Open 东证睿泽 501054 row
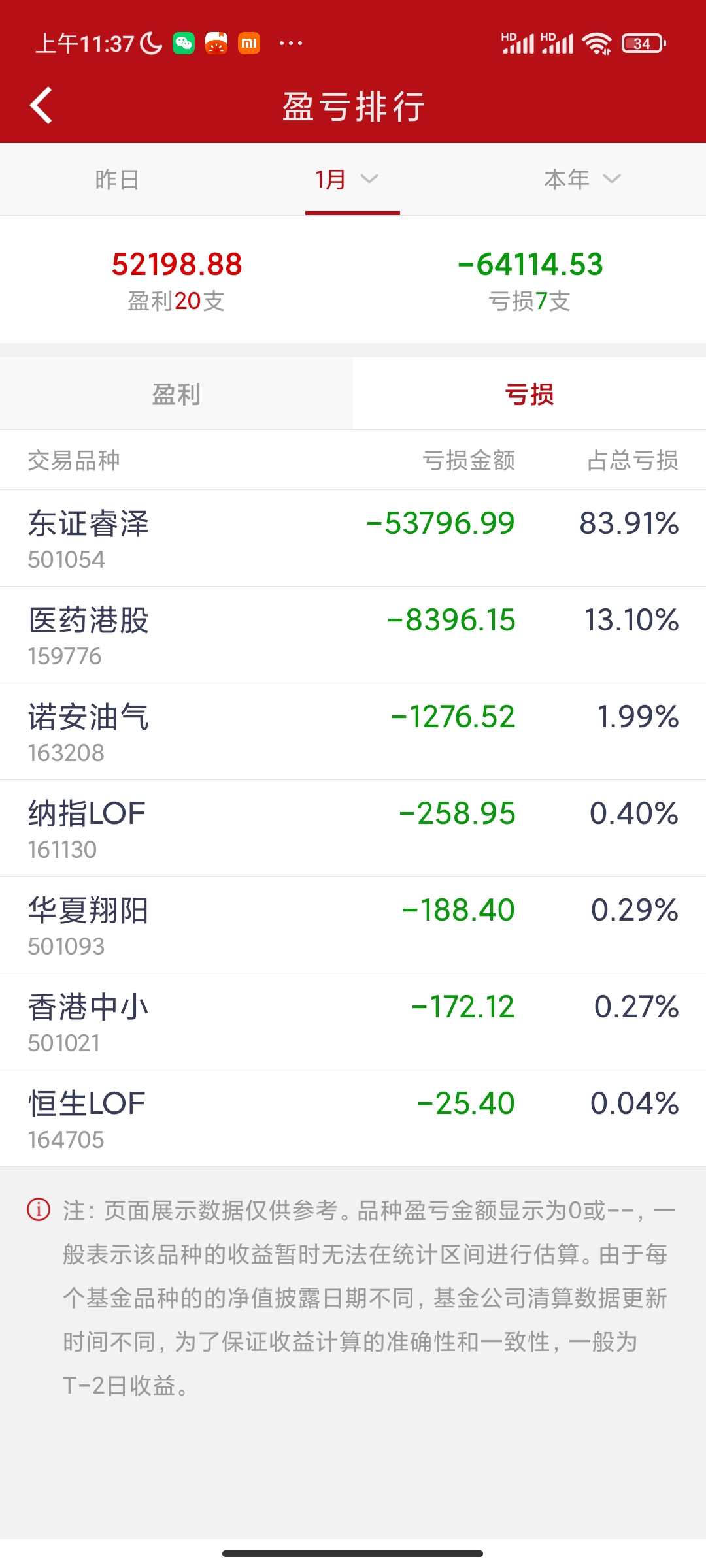 click(x=353, y=538)
